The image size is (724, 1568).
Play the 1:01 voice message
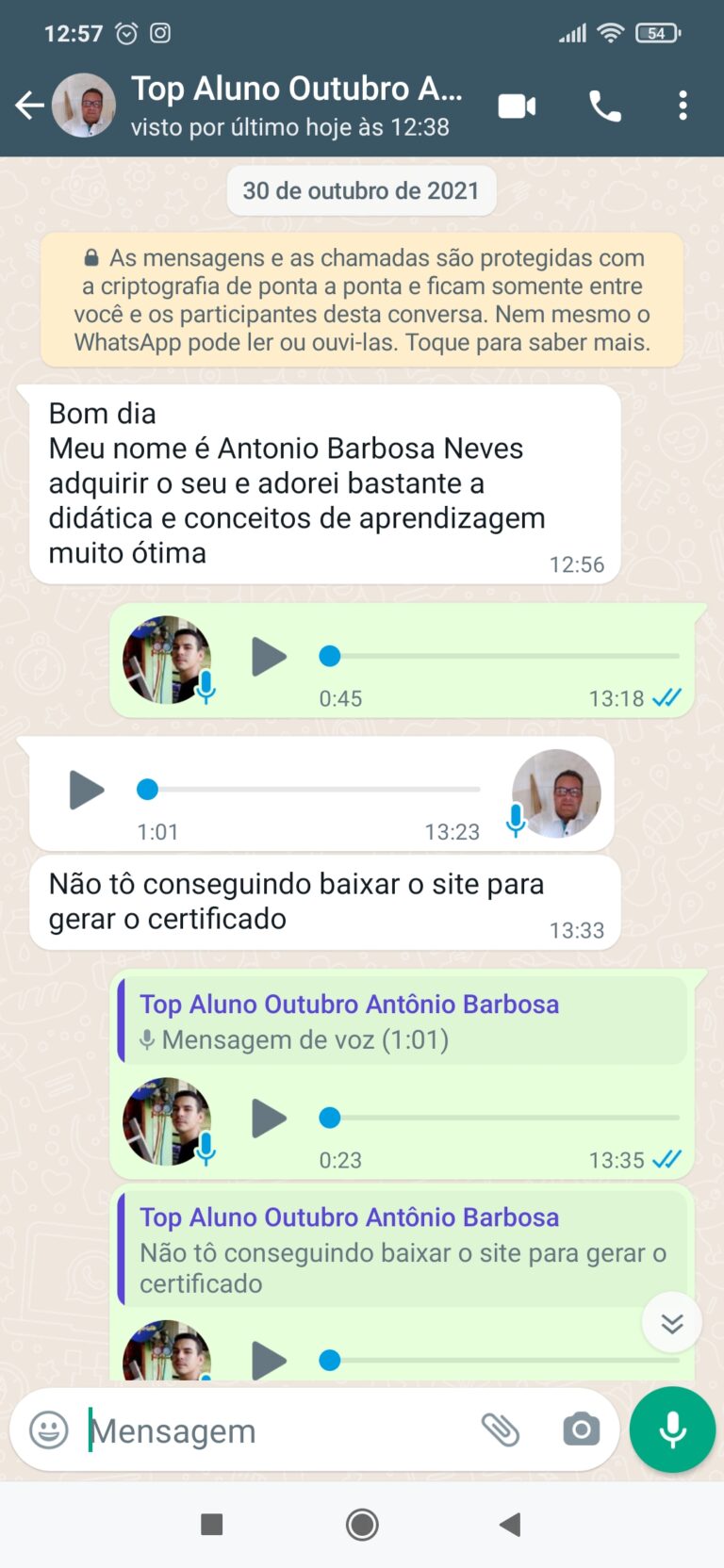(87, 790)
